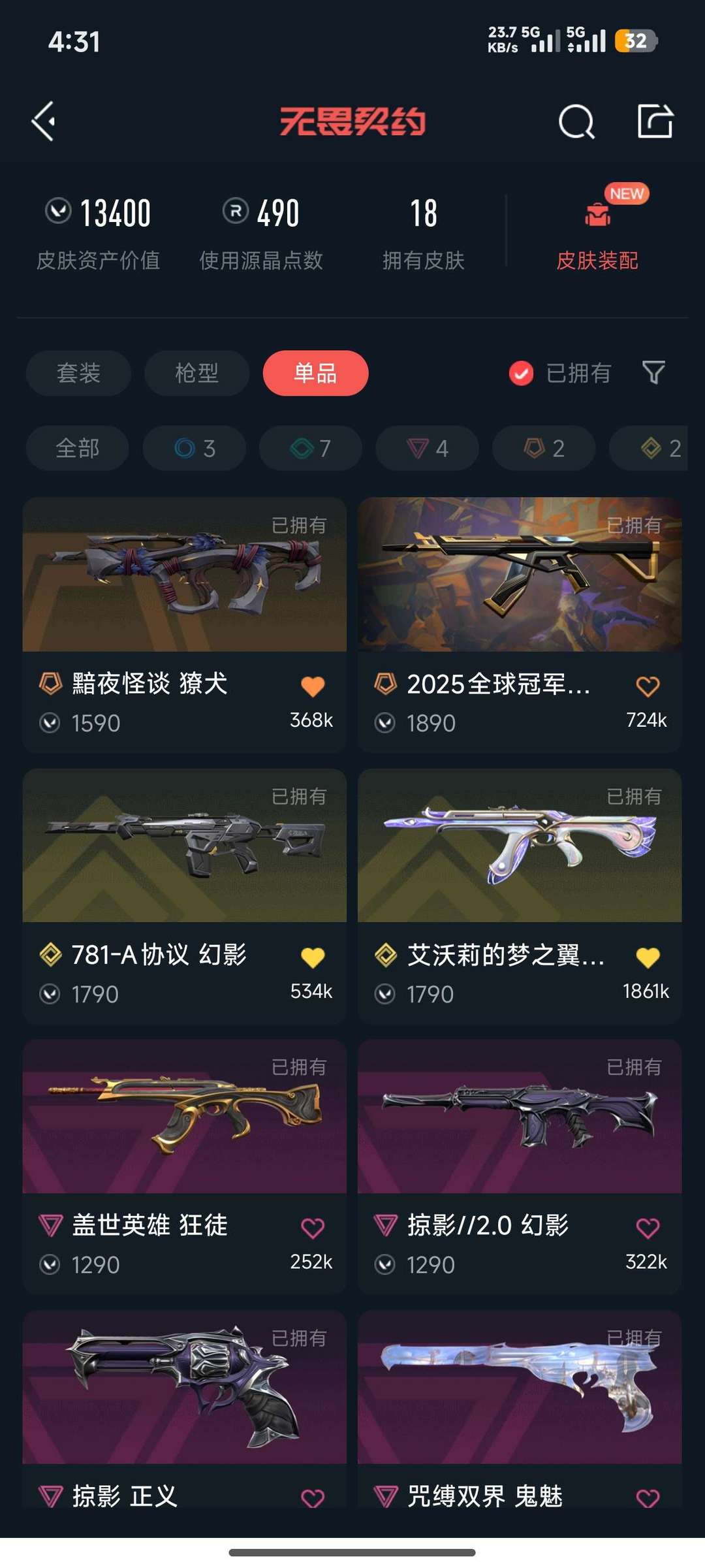This screenshot has width=705, height=1568.
Task: Share this skin collection page
Action: click(655, 121)
